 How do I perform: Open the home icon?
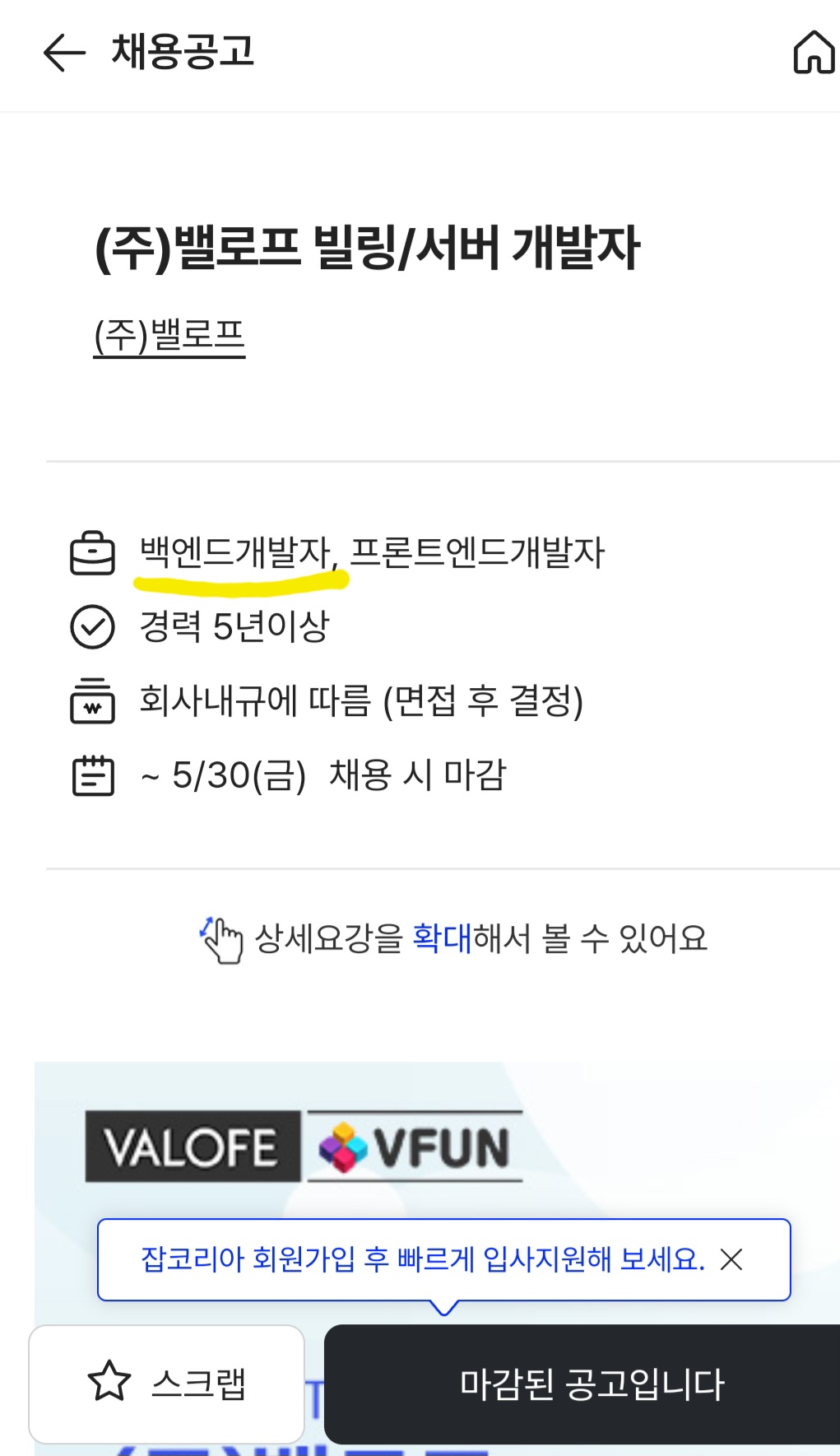(x=813, y=53)
